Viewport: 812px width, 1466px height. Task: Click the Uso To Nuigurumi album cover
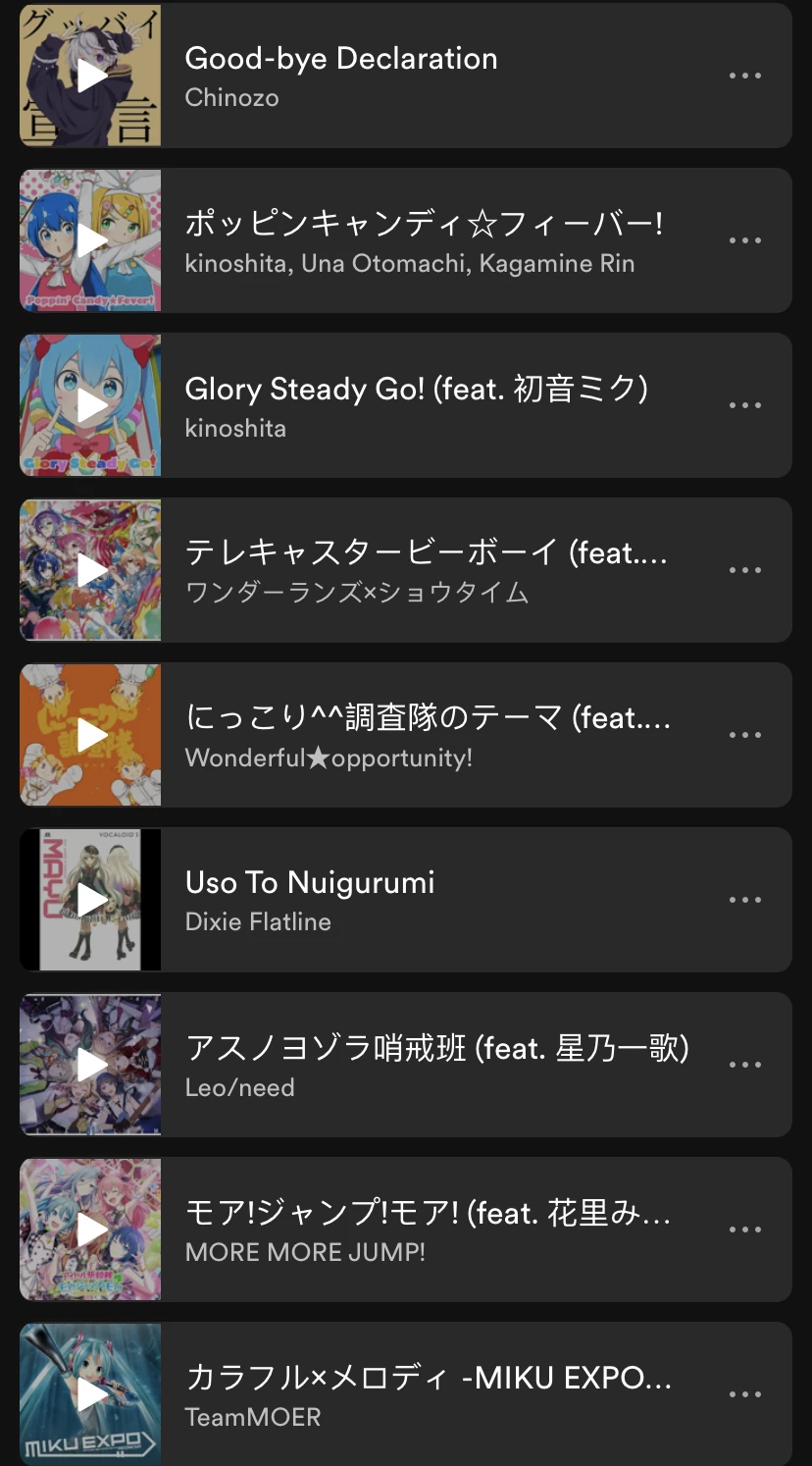[89, 899]
